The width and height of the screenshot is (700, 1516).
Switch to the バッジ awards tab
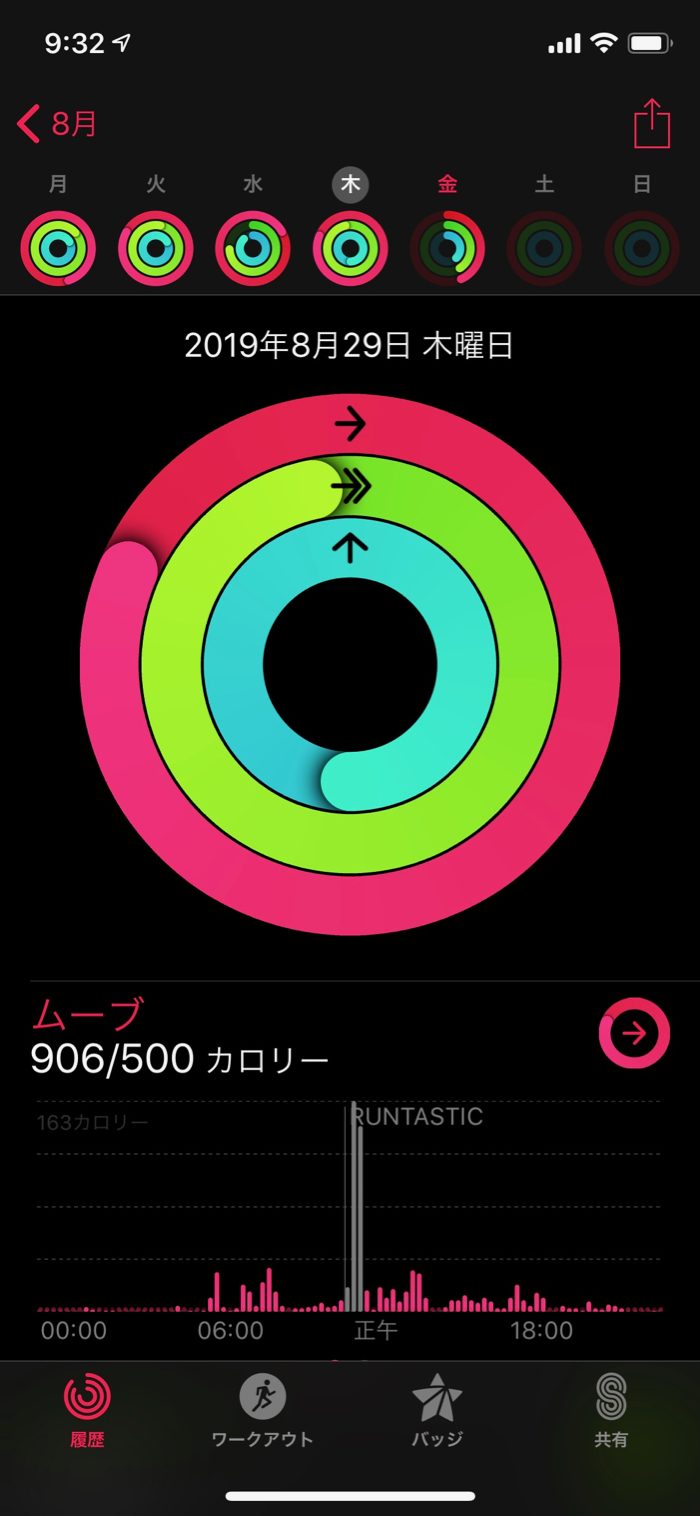coord(437,1410)
